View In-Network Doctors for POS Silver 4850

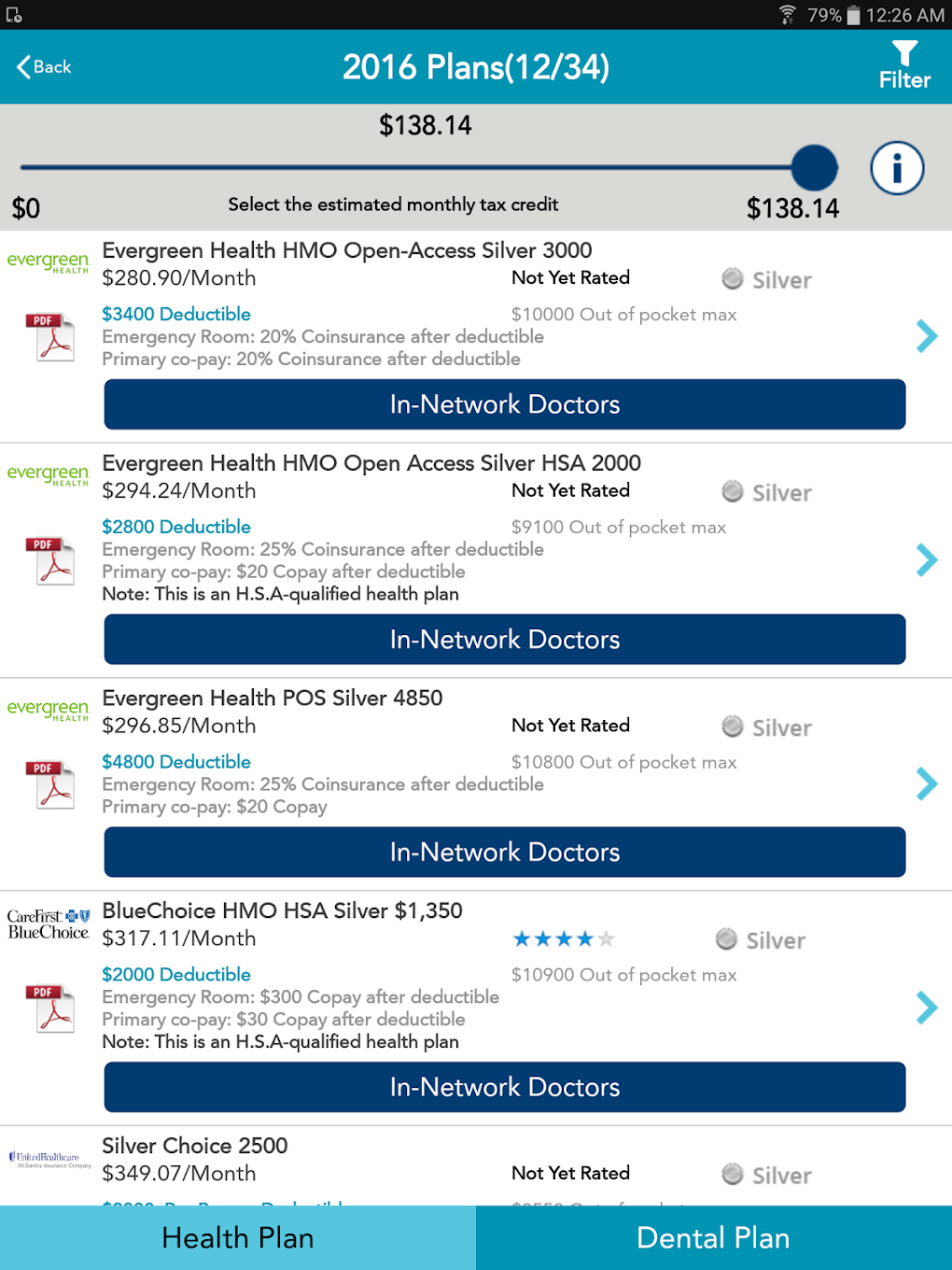click(504, 852)
